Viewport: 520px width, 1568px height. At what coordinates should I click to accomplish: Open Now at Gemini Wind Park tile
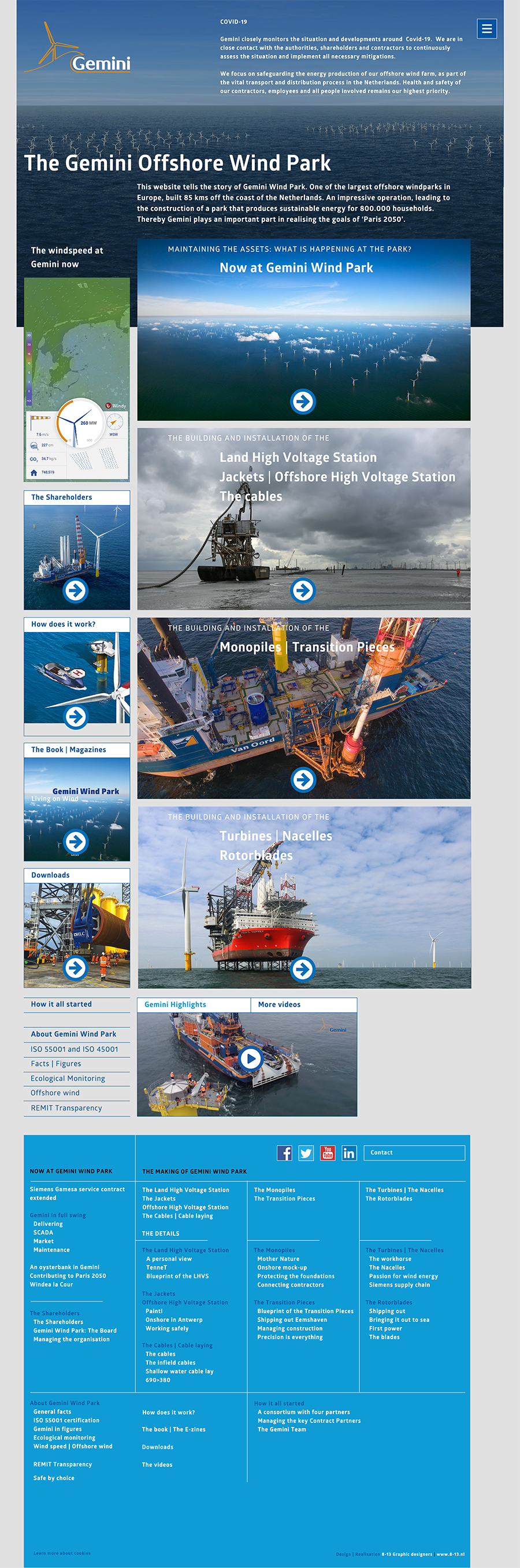[x=303, y=401]
